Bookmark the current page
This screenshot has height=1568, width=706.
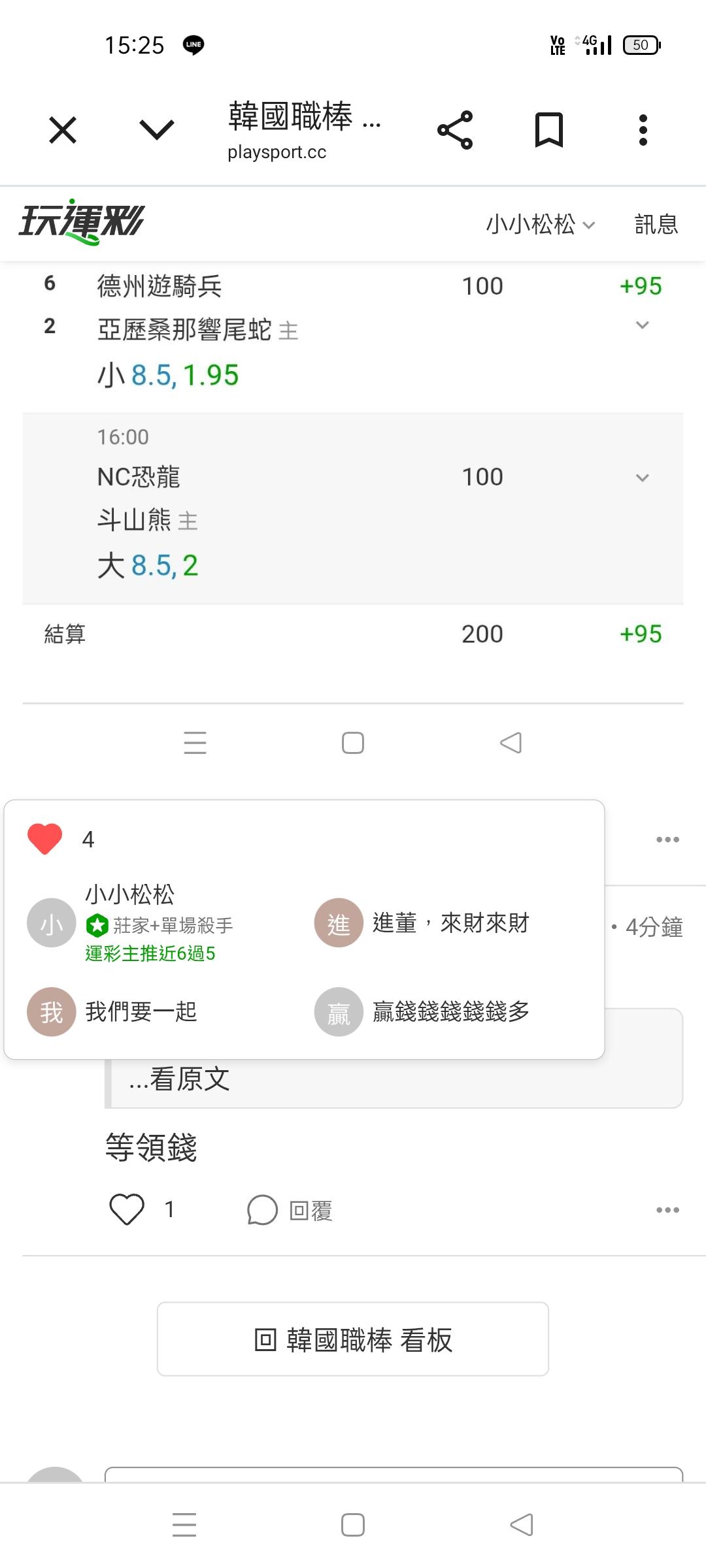[x=548, y=129]
